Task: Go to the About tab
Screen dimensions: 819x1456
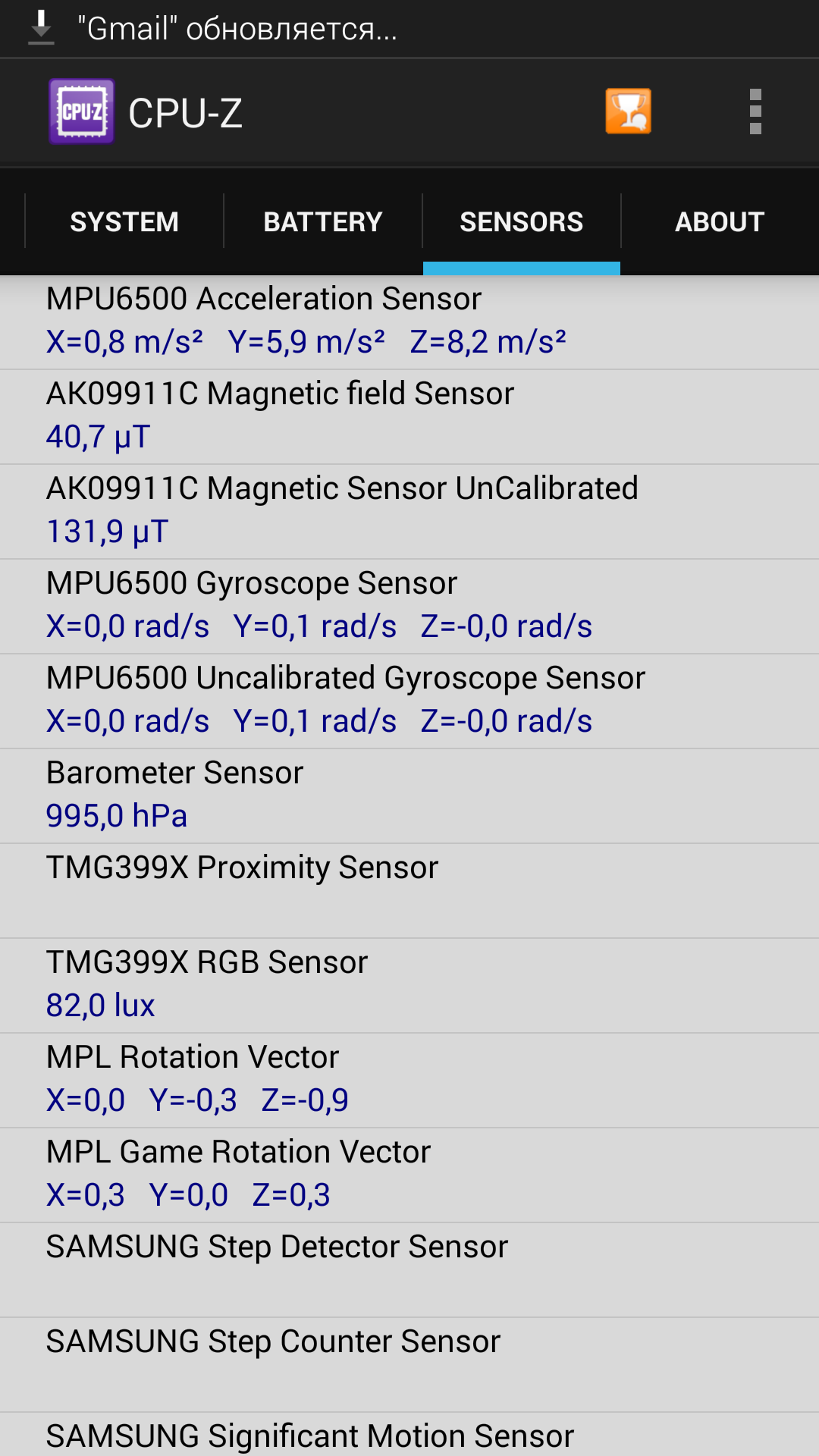Action: (720, 221)
